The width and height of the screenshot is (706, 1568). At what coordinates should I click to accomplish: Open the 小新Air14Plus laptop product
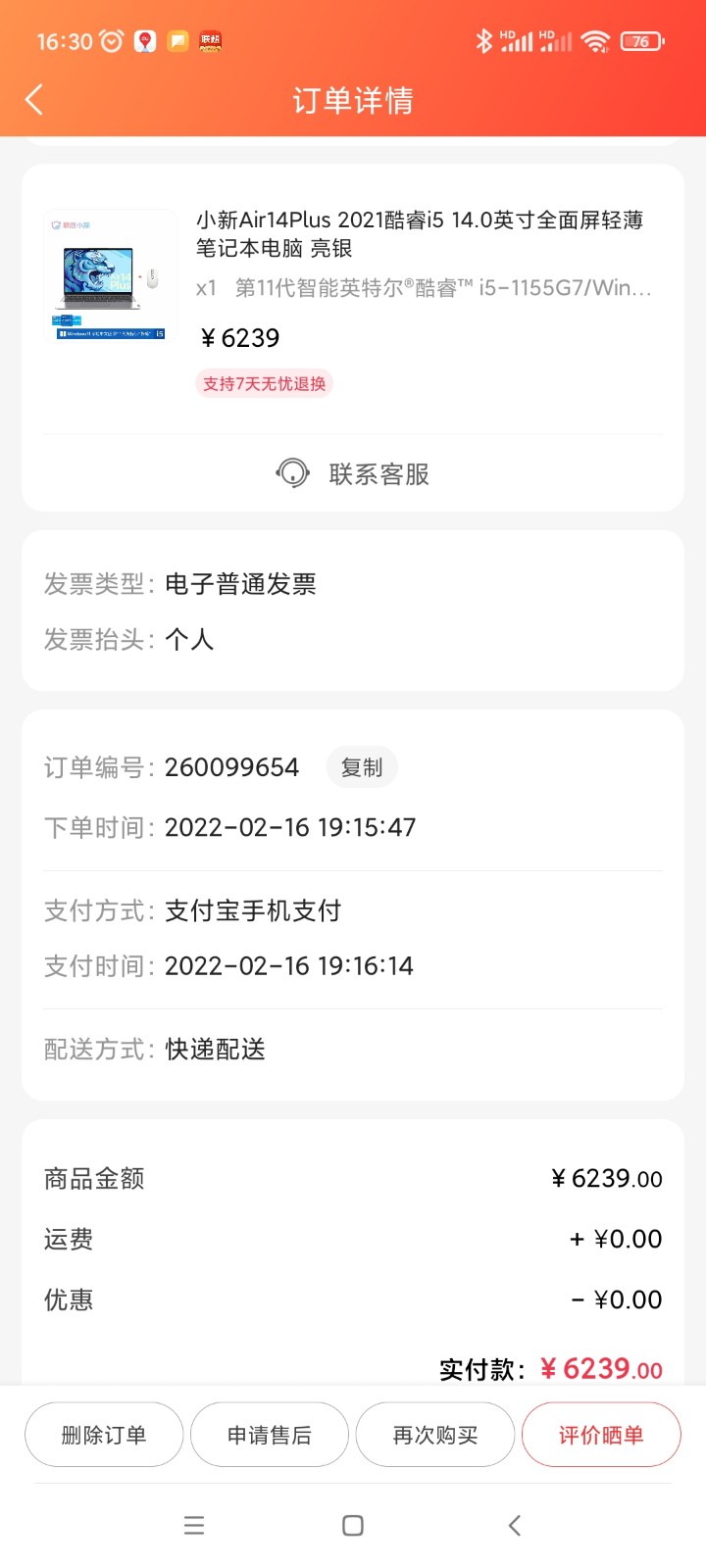pyautogui.click(x=419, y=234)
